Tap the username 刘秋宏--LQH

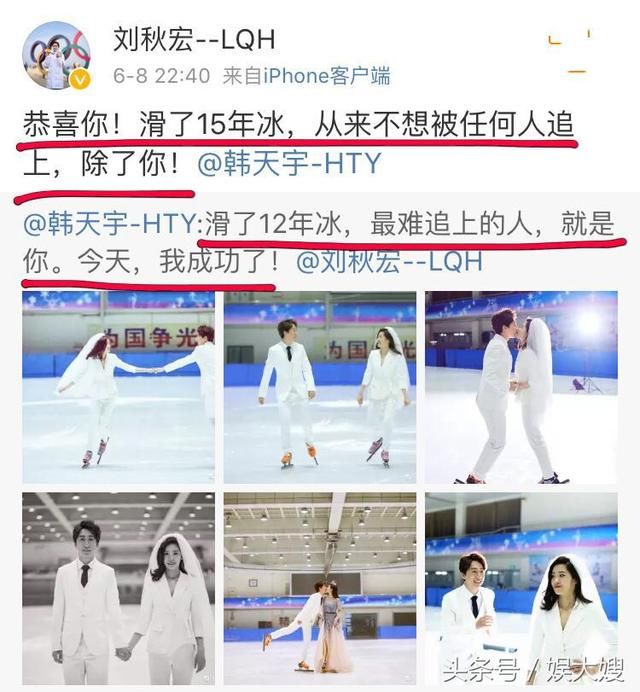click(195, 39)
